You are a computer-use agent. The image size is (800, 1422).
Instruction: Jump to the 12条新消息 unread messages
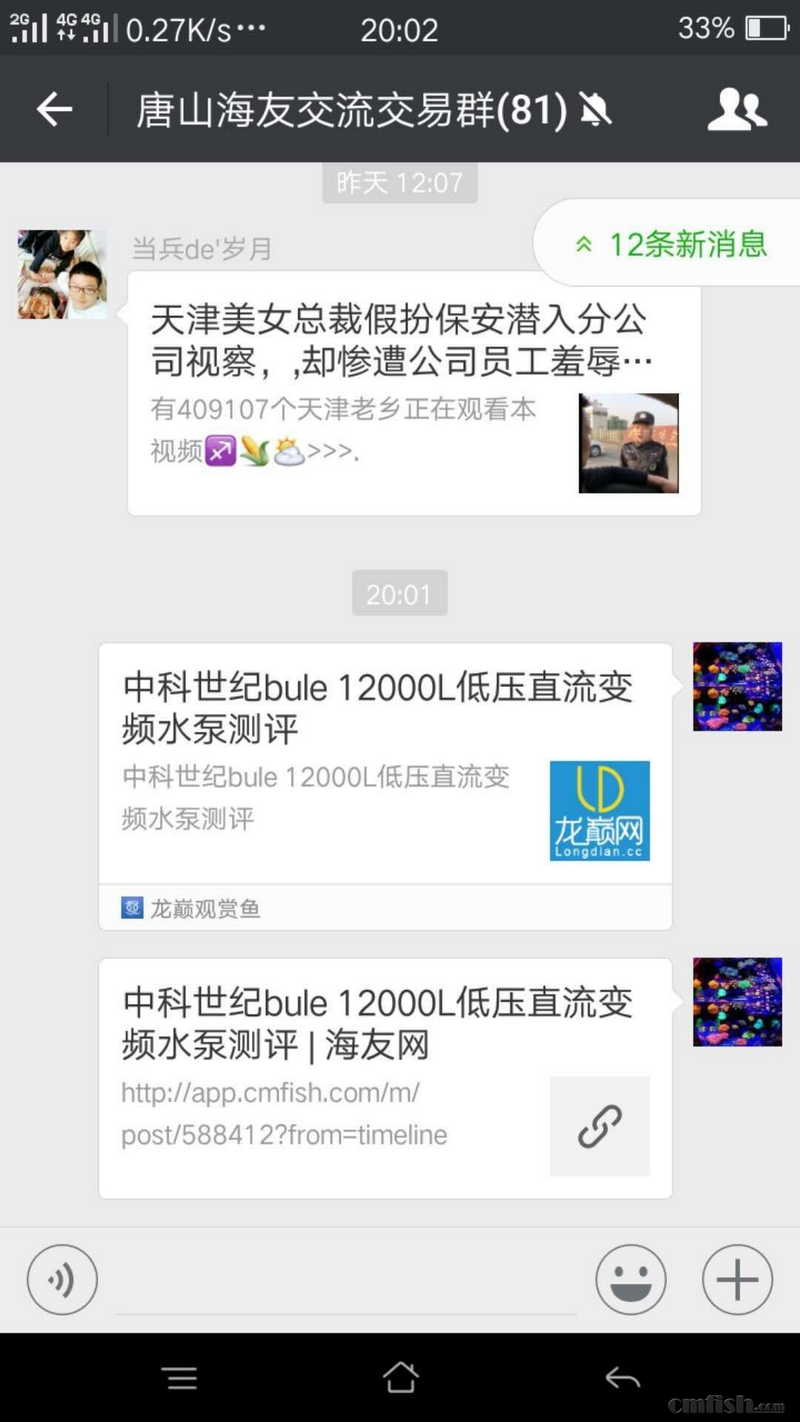[x=670, y=243]
